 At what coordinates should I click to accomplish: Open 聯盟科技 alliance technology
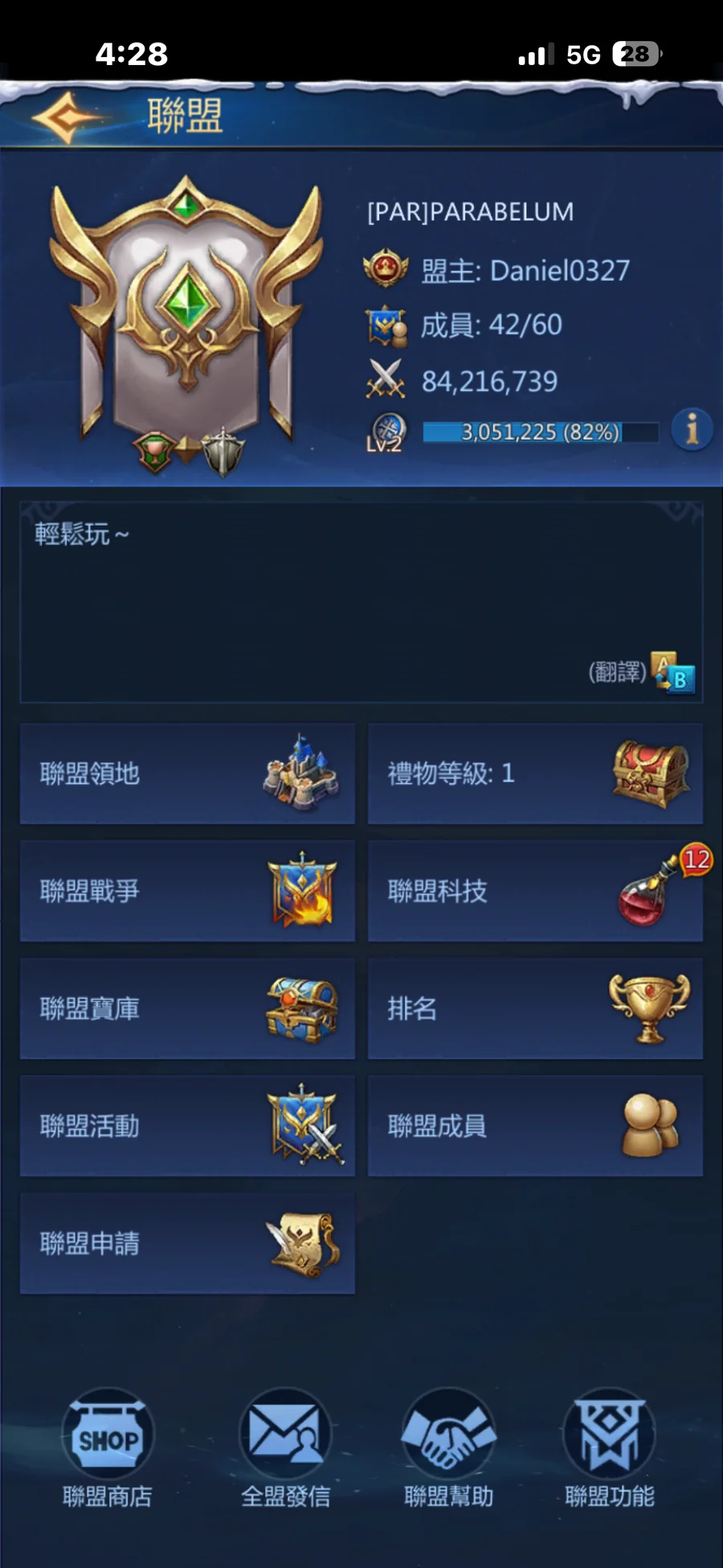pyautogui.click(x=535, y=890)
